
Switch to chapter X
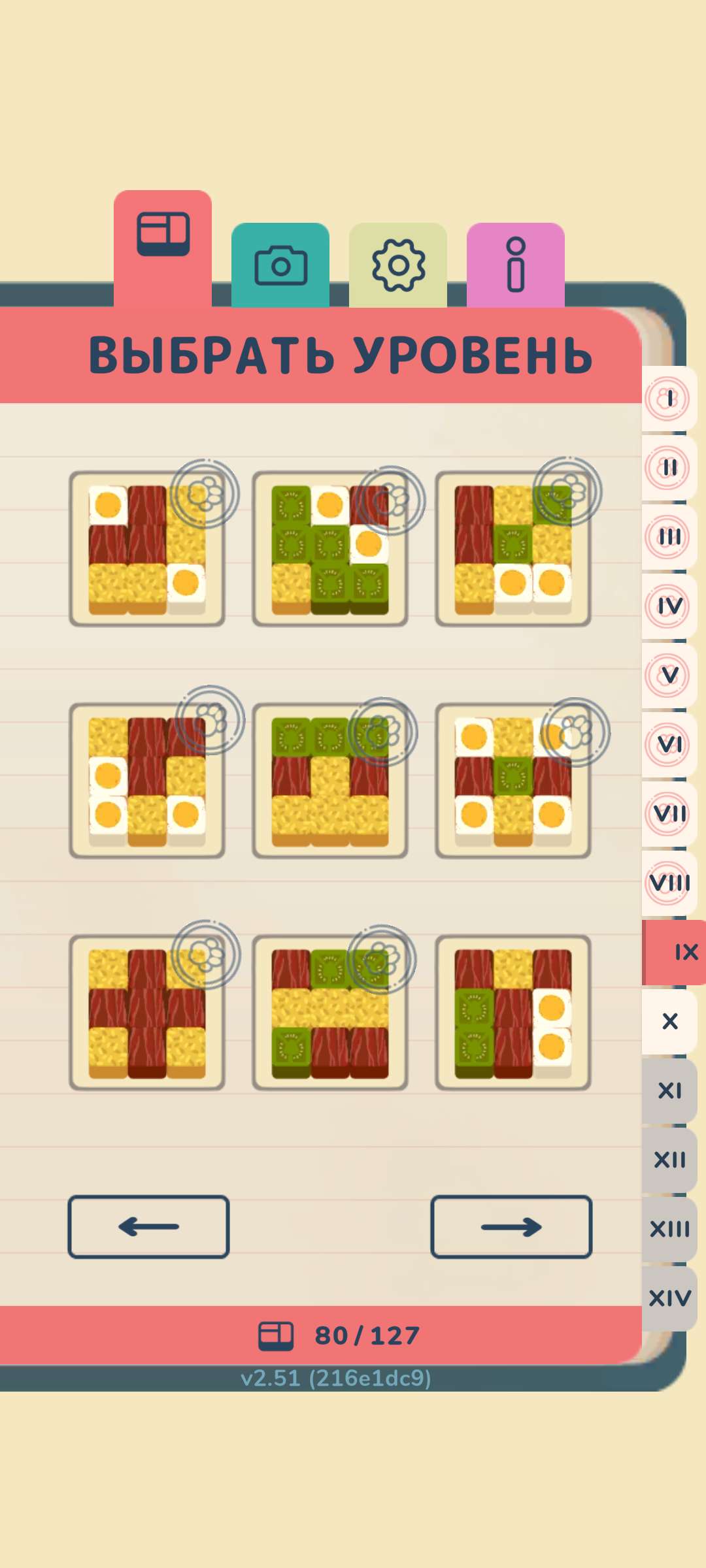click(x=670, y=1021)
